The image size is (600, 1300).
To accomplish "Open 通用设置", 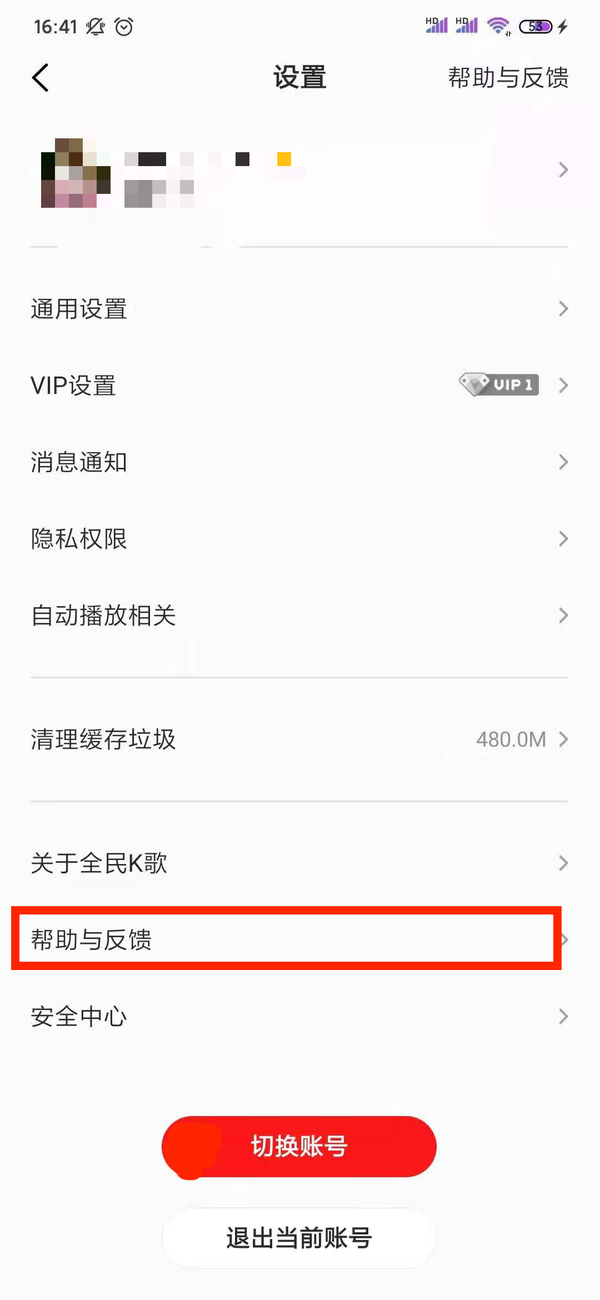I will pyautogui.click(x=300, y=309).
